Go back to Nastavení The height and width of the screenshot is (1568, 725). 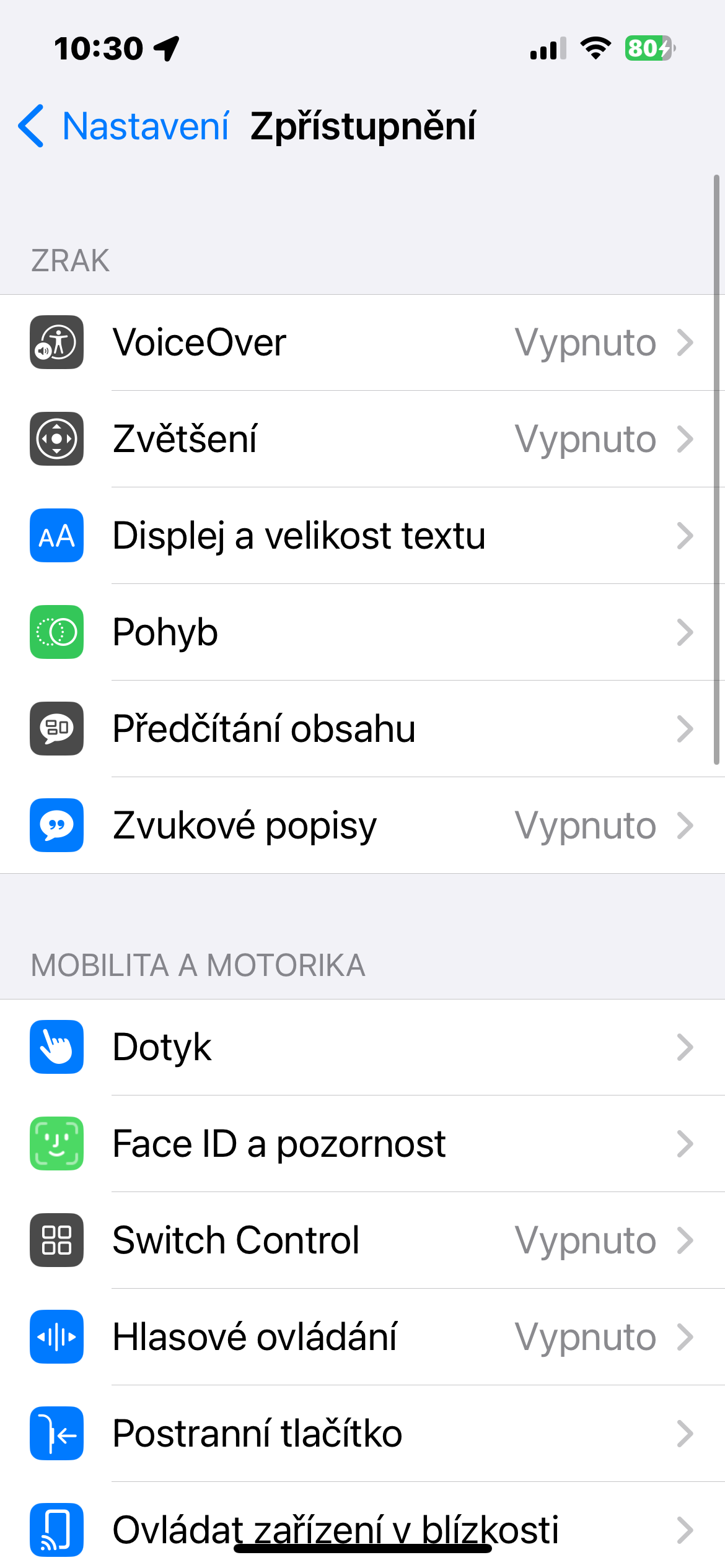coord(124,126)
